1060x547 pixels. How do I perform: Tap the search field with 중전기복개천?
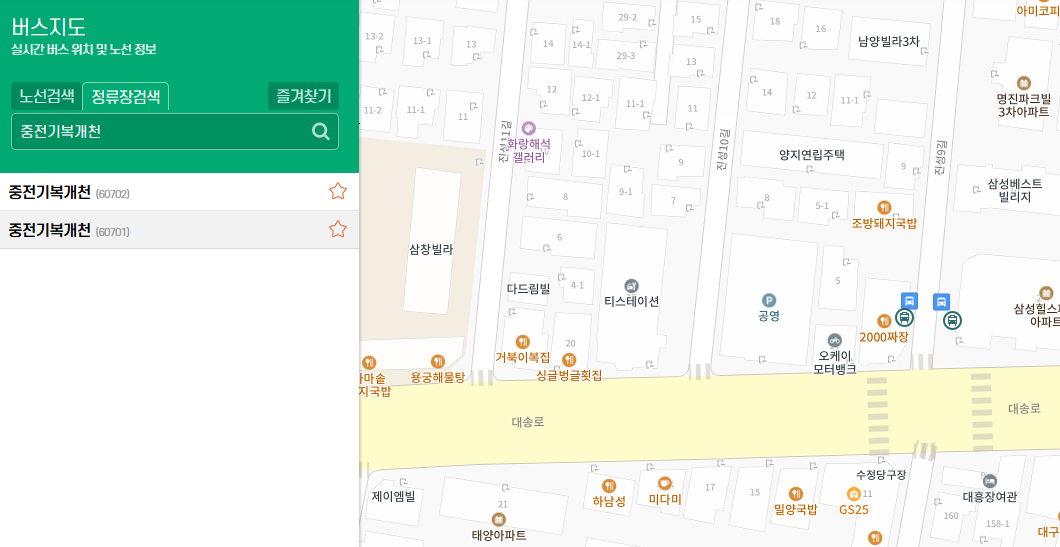[x=160, y=131]
